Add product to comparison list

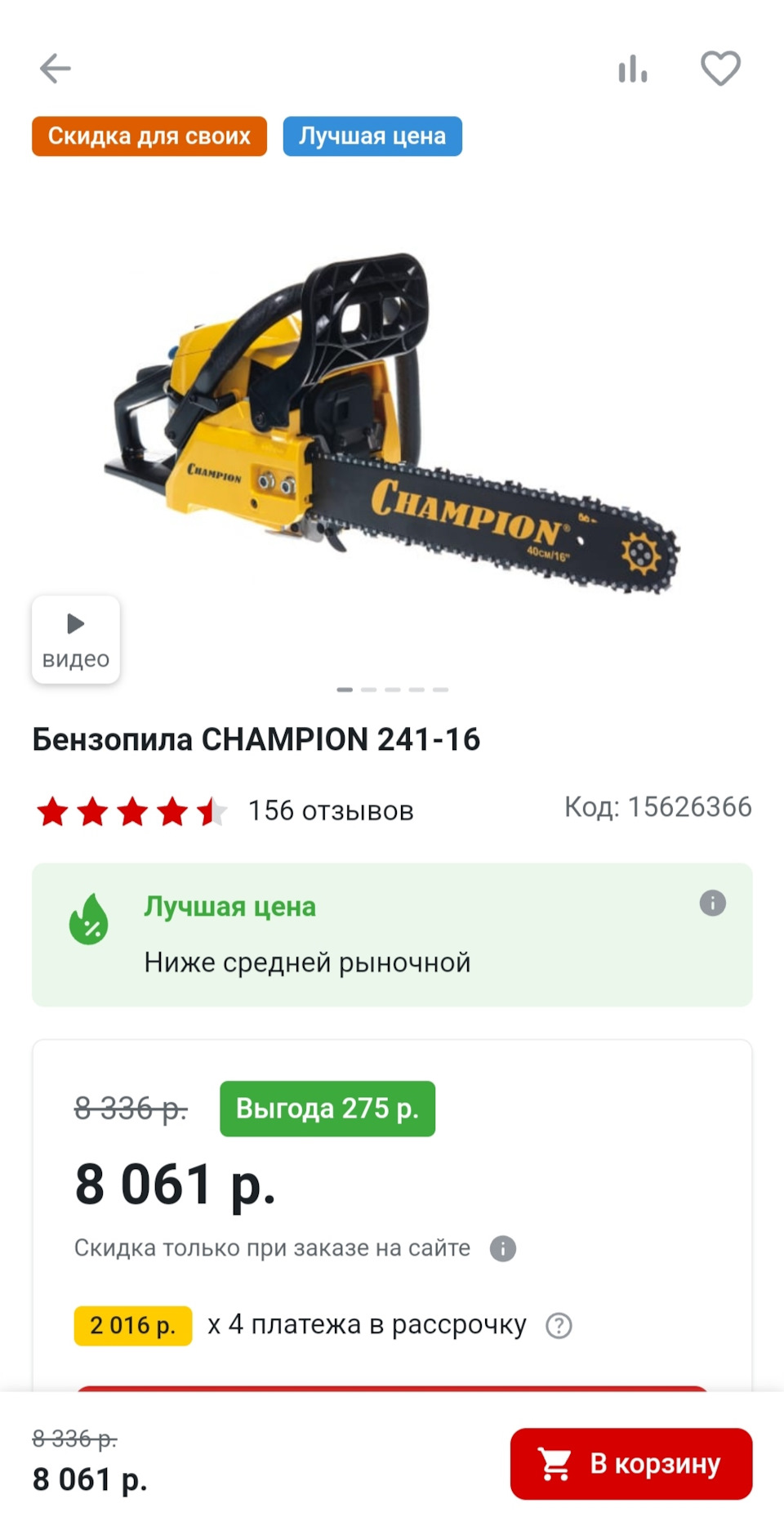[633, 69]
